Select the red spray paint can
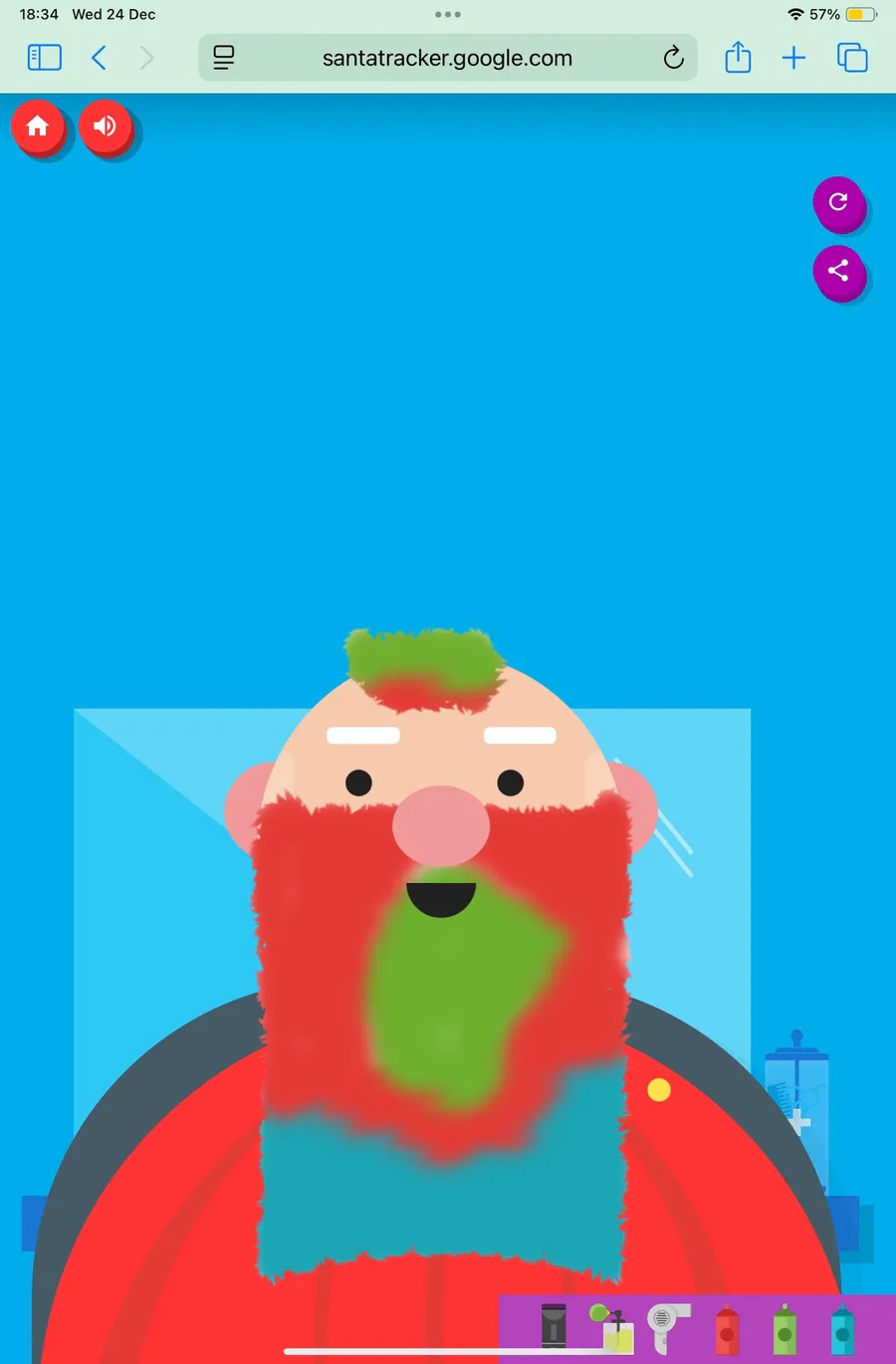896x1364 pixels. [x=727, y=1329]
